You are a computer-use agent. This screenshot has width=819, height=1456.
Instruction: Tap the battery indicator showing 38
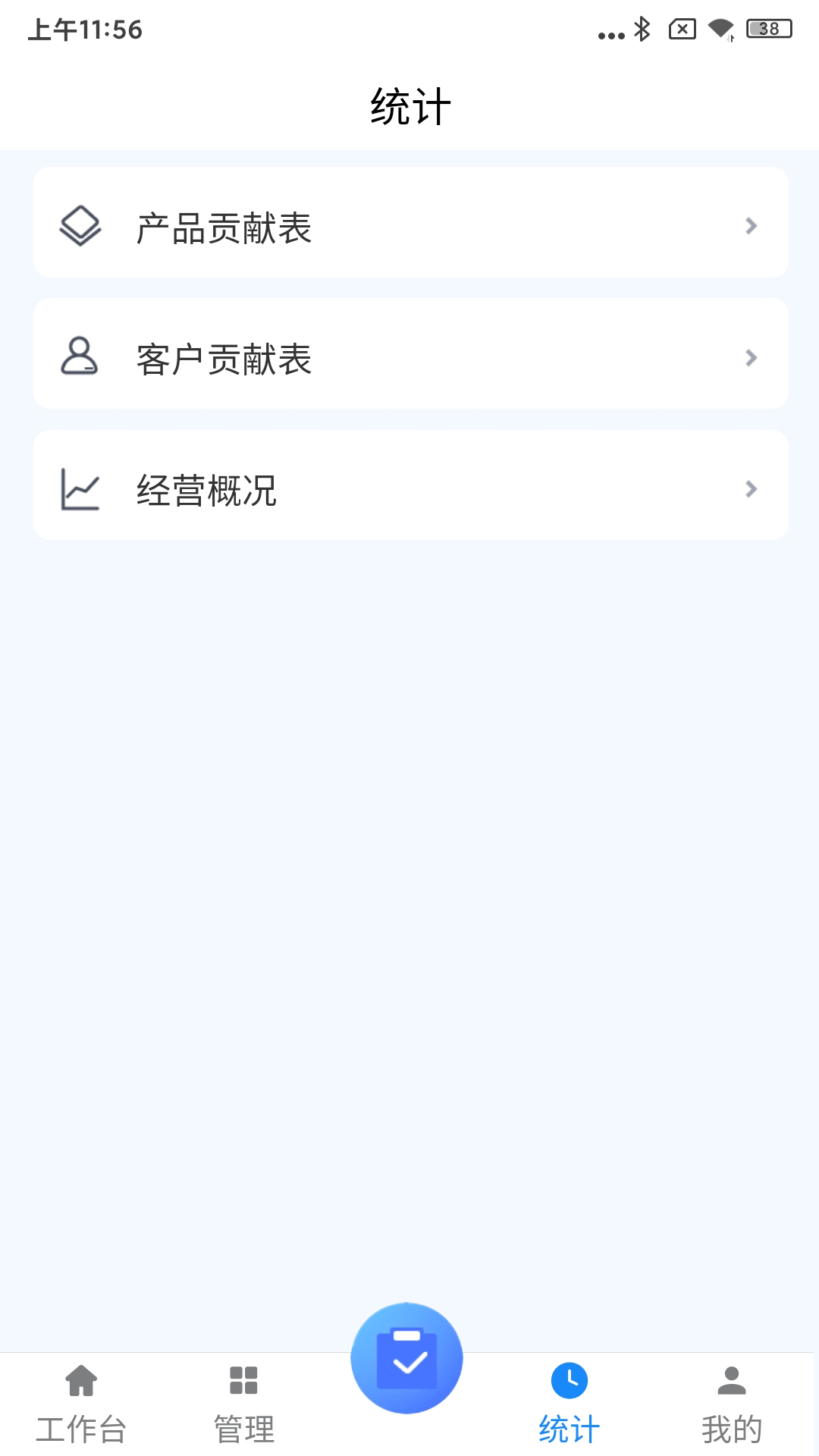768,29
